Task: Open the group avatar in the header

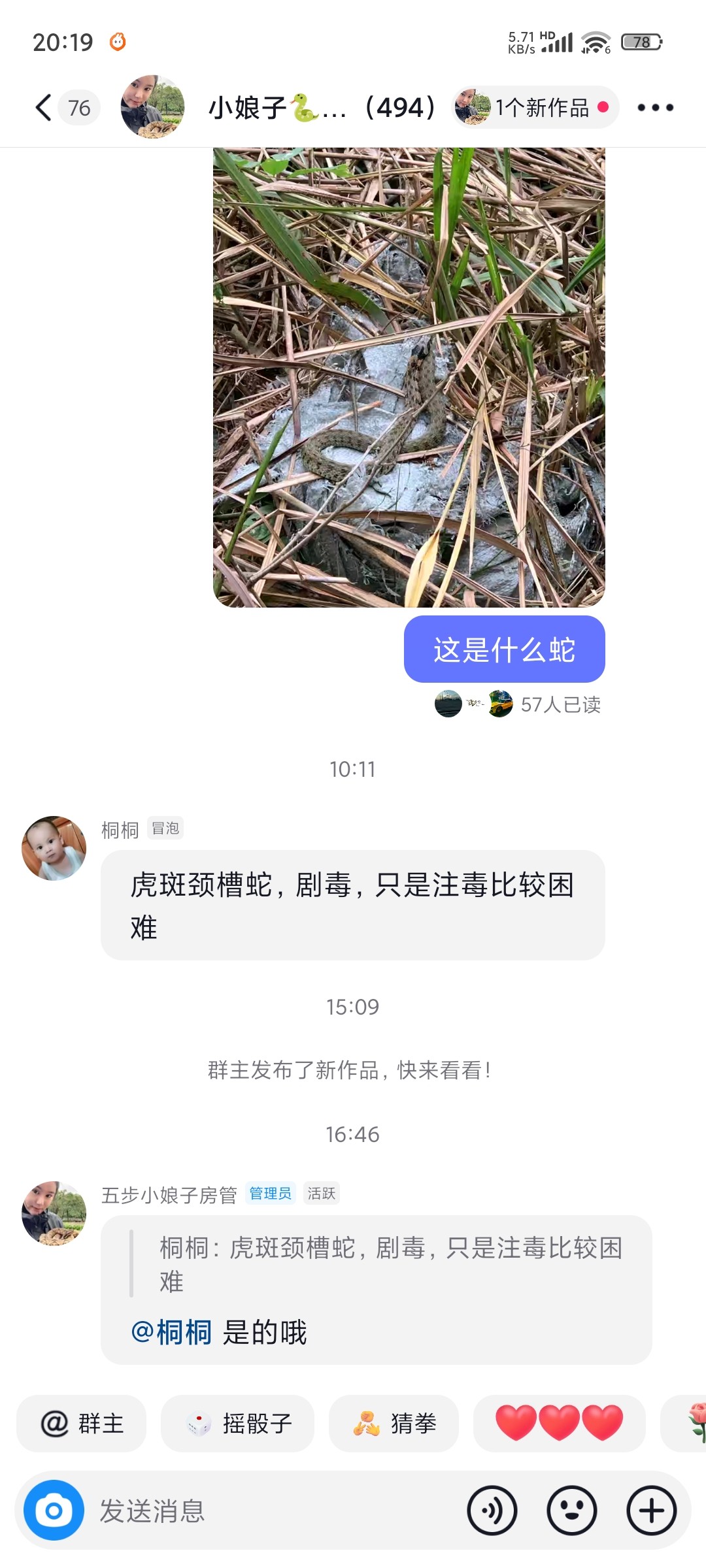Action: (152, 107)
